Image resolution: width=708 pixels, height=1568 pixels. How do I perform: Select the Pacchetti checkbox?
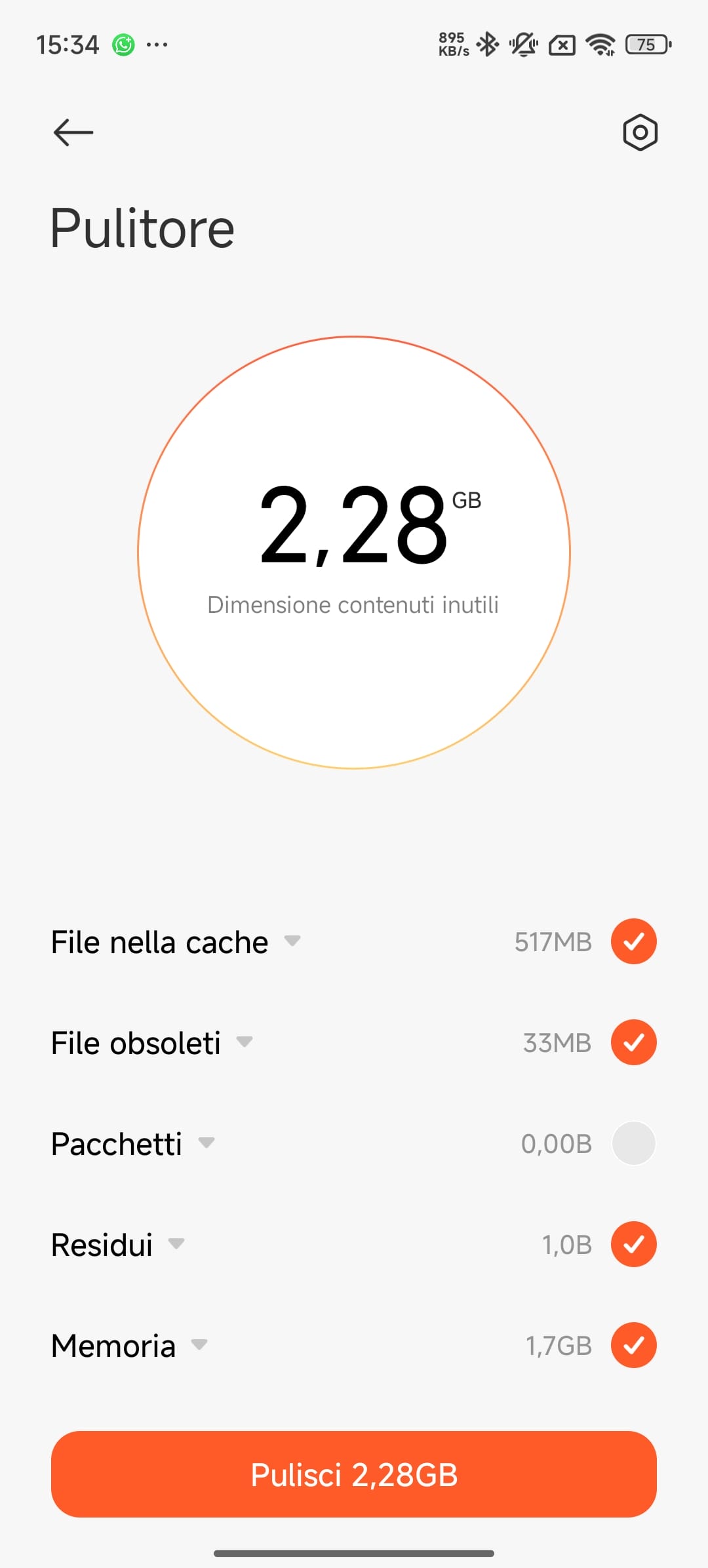tap(633, 1143)
